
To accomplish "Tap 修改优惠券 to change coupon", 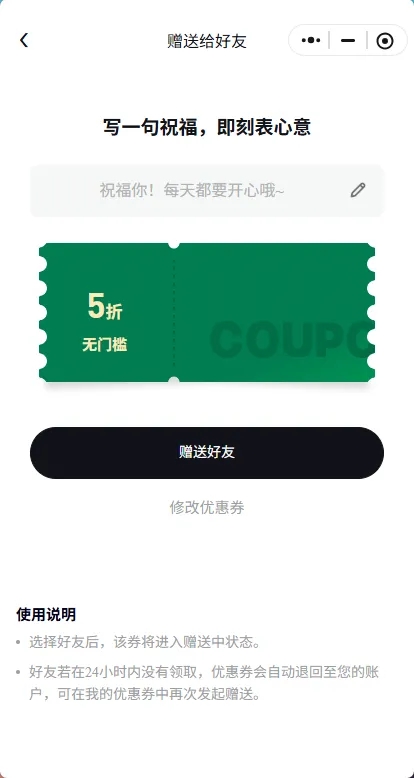I will 207,507.
